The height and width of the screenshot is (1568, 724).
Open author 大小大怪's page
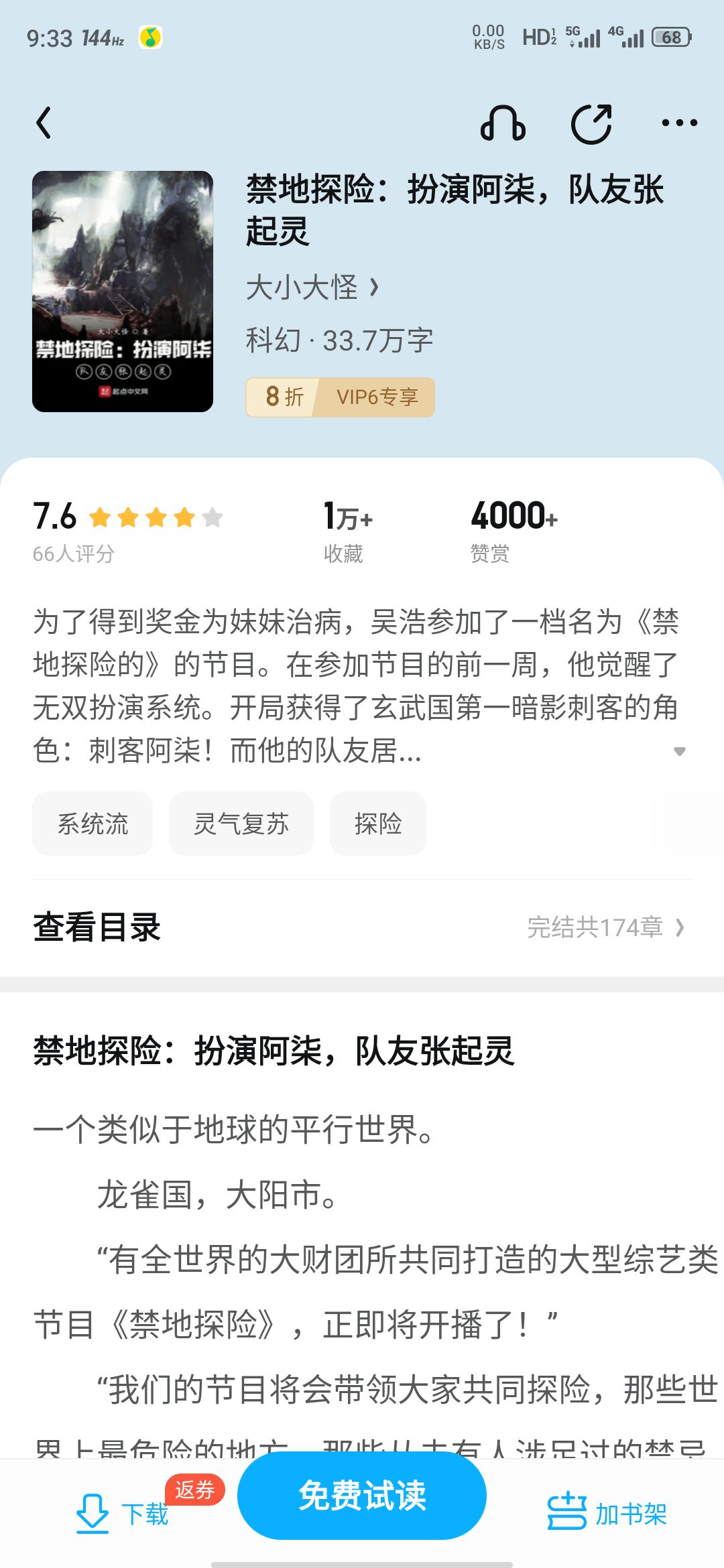[x=312, y=288]
